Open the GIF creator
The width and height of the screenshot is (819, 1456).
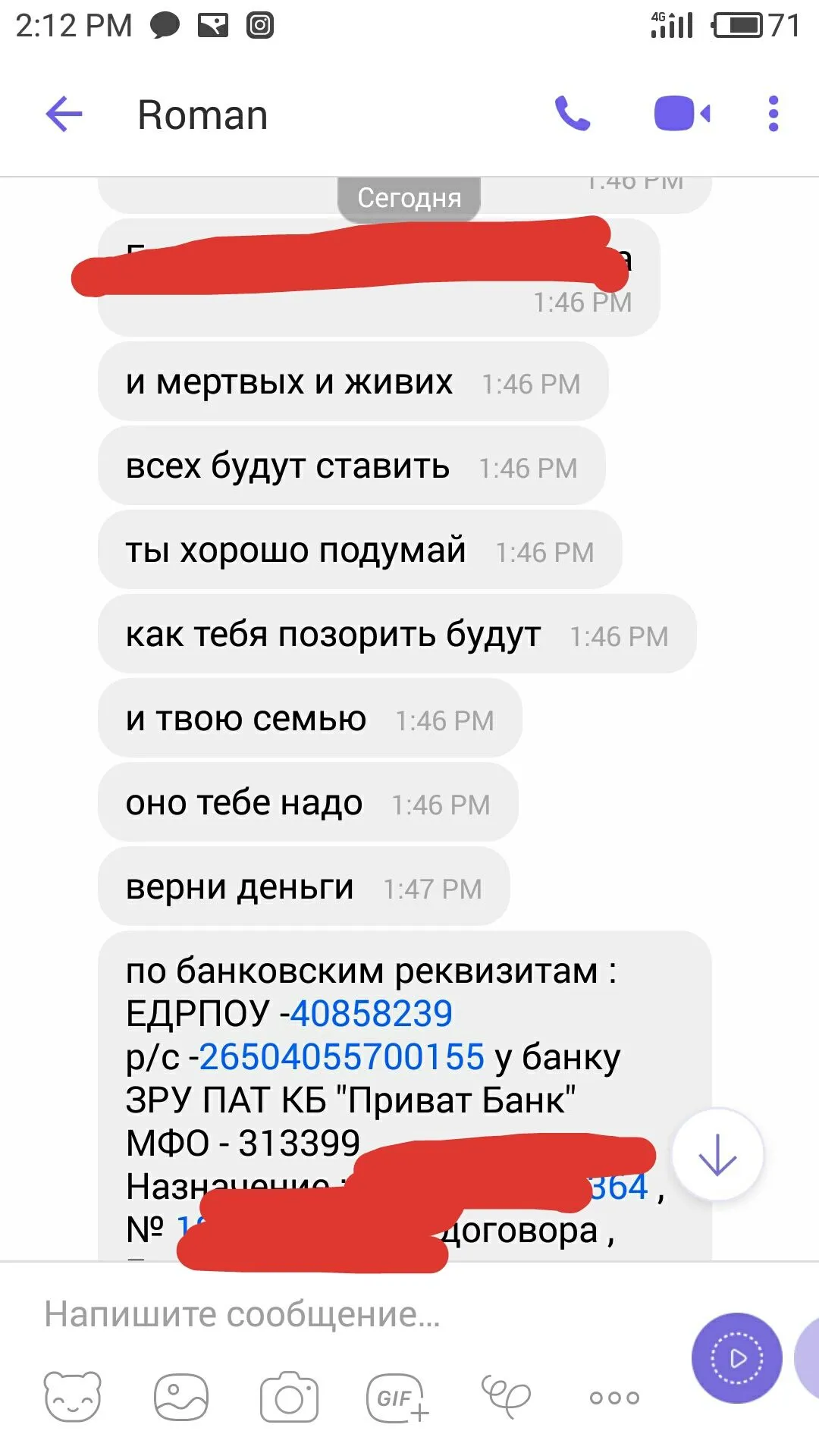pos(397,1397)
